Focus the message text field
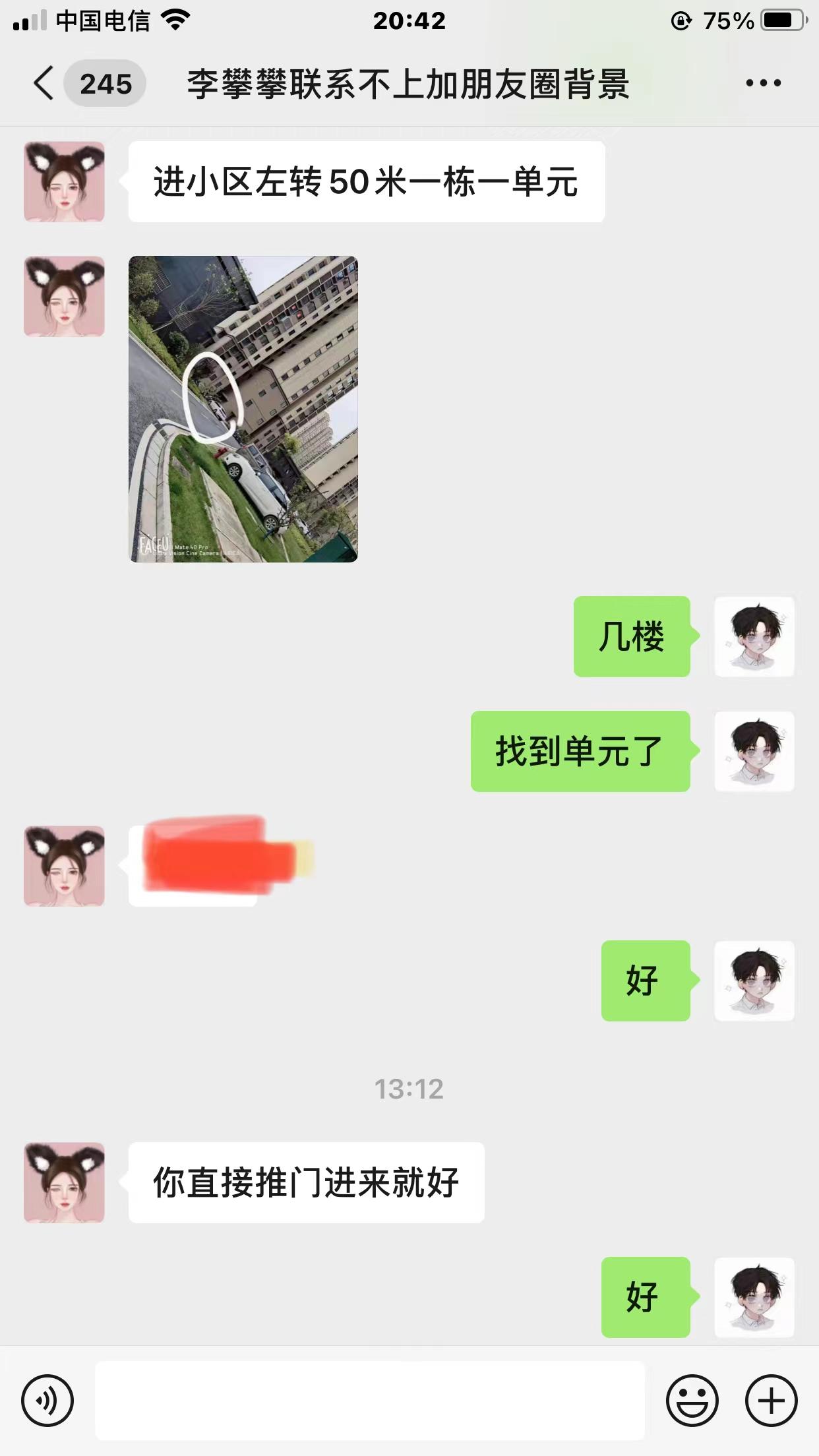 click(x=369, y=1400)
